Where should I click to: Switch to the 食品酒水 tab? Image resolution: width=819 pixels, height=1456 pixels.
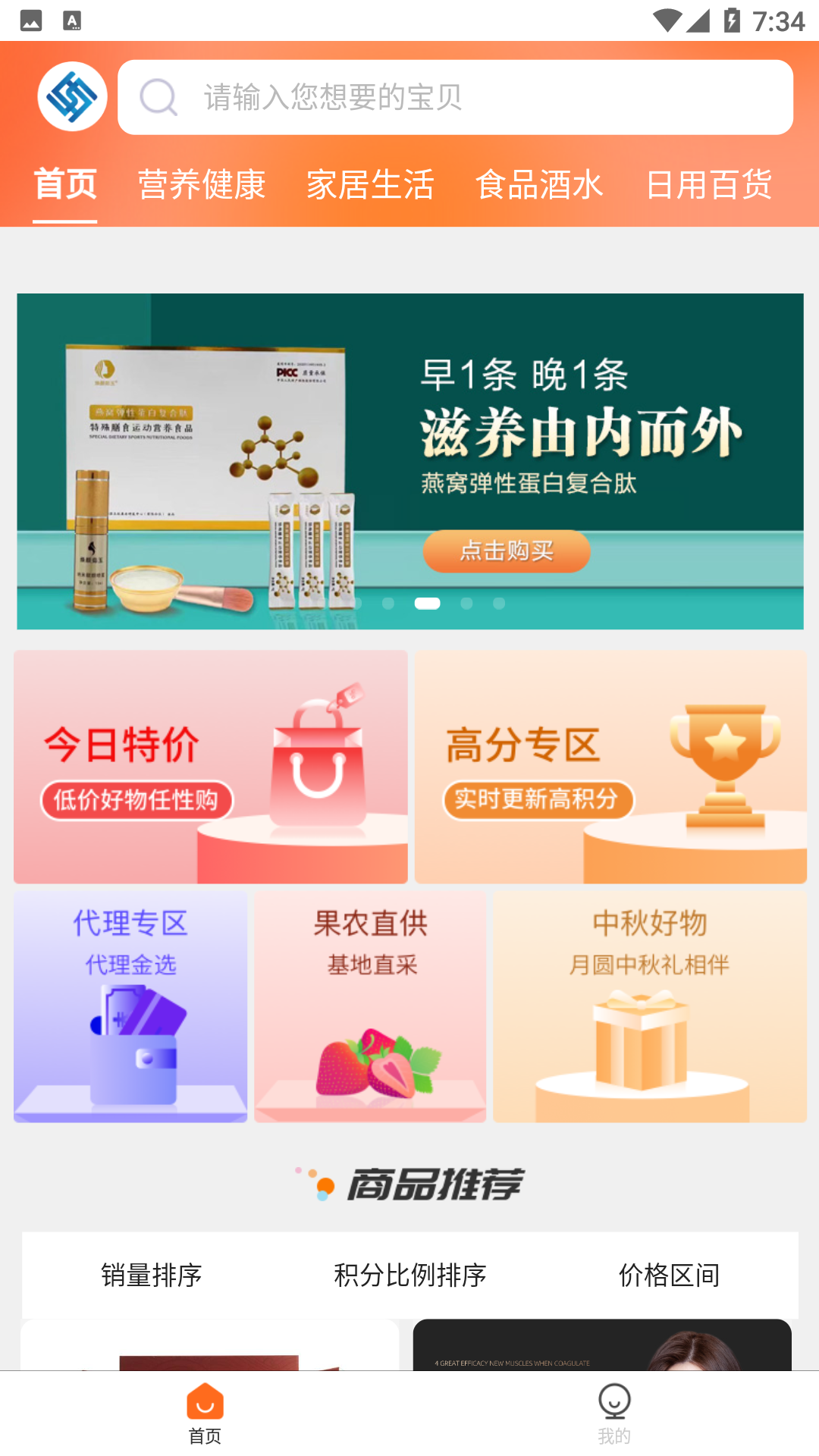(x=539, y=184)
